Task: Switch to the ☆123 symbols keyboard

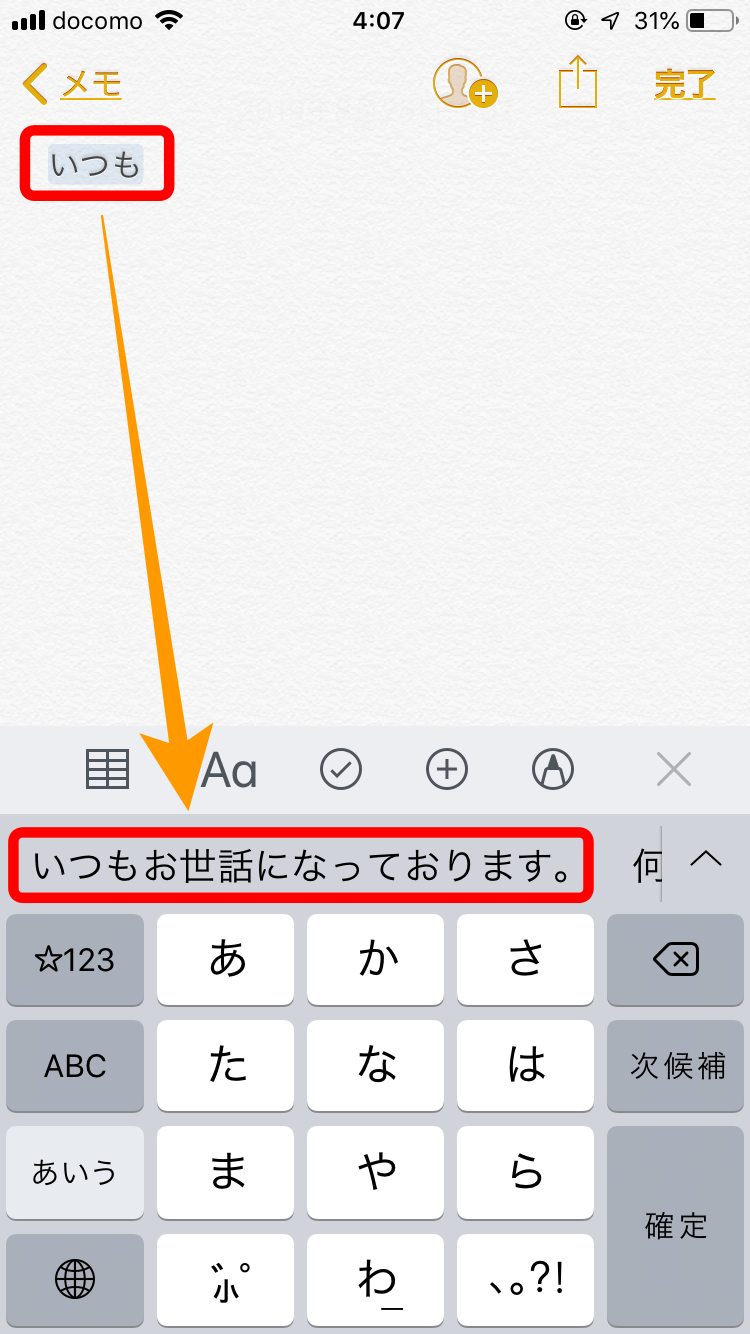Action: click(75, 961)
